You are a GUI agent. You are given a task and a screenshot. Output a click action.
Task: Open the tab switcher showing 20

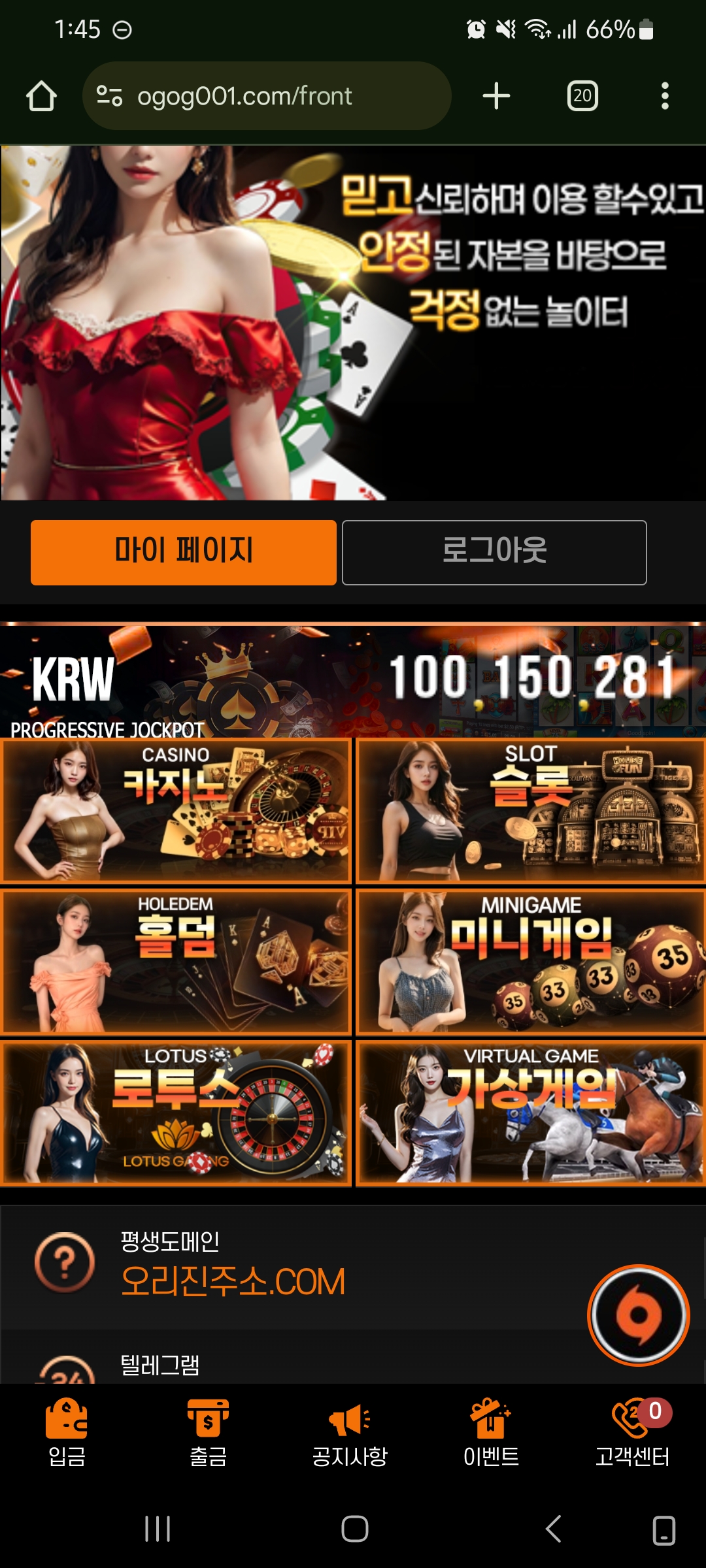tap(582, 96)
